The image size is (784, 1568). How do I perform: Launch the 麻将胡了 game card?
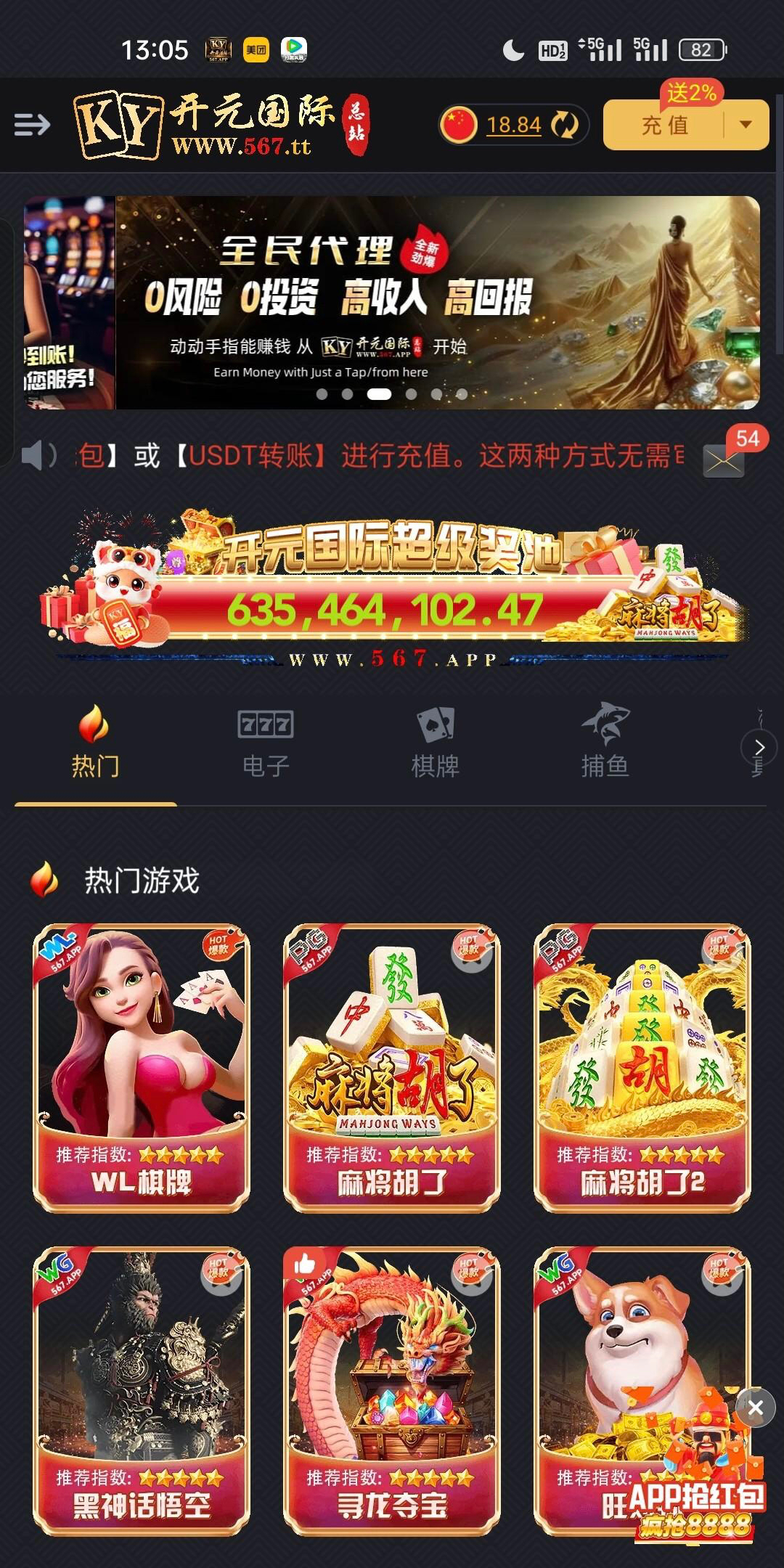[x=392, y=1067]
